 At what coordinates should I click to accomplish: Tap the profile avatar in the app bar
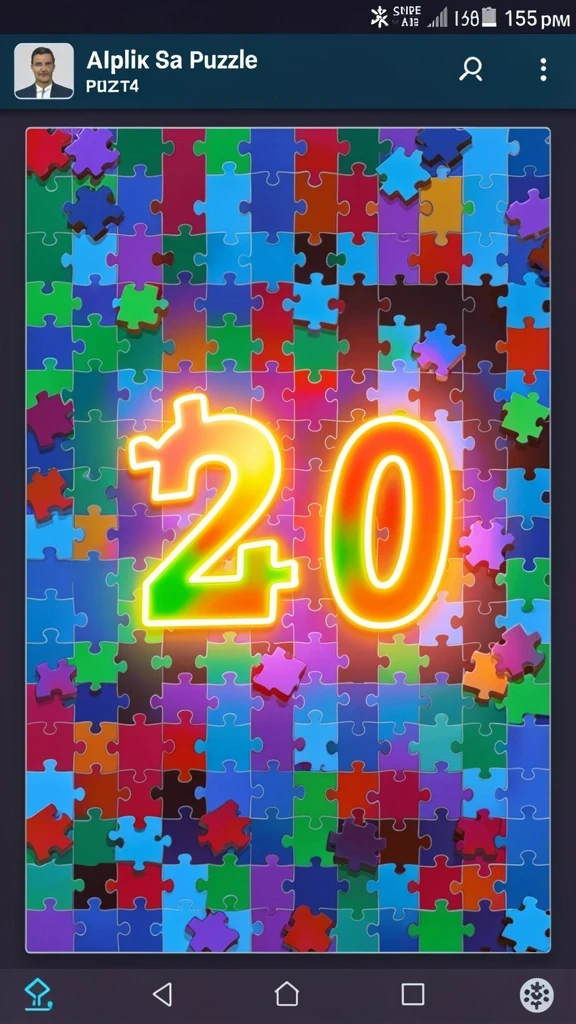(44, 71)
